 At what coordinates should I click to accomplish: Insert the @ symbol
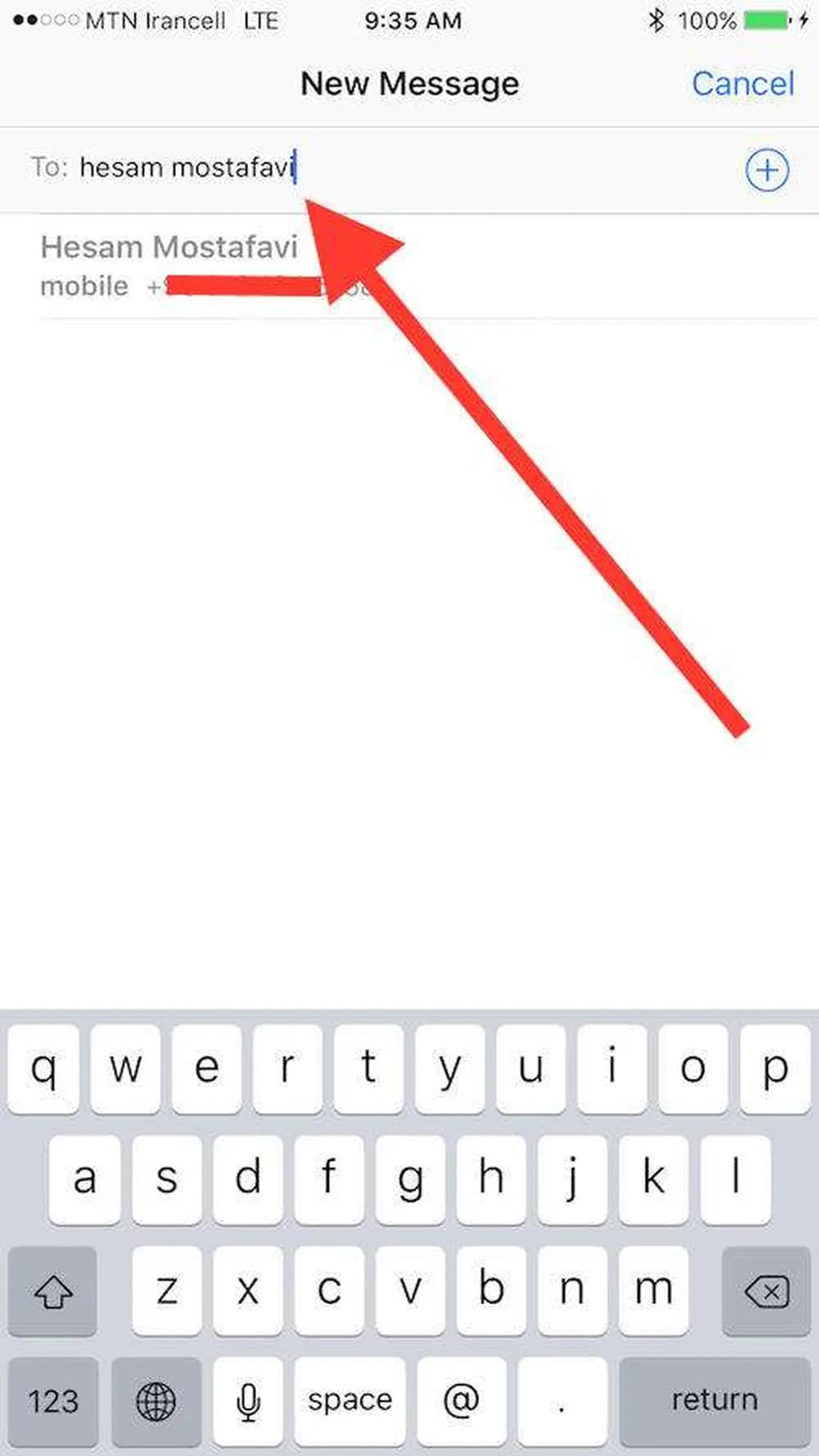pos(461,1401)
